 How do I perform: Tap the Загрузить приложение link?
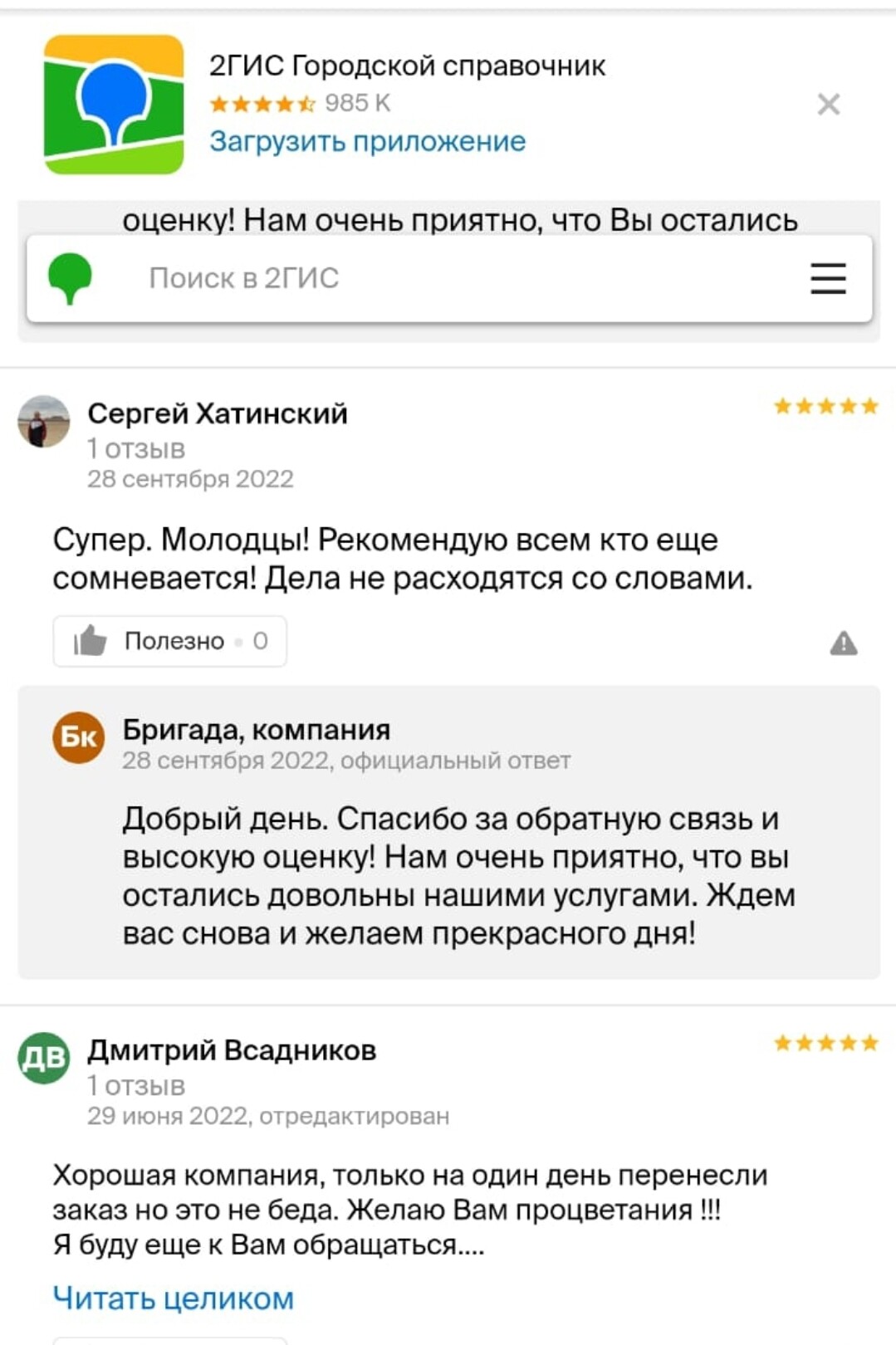tap(367, 141)
